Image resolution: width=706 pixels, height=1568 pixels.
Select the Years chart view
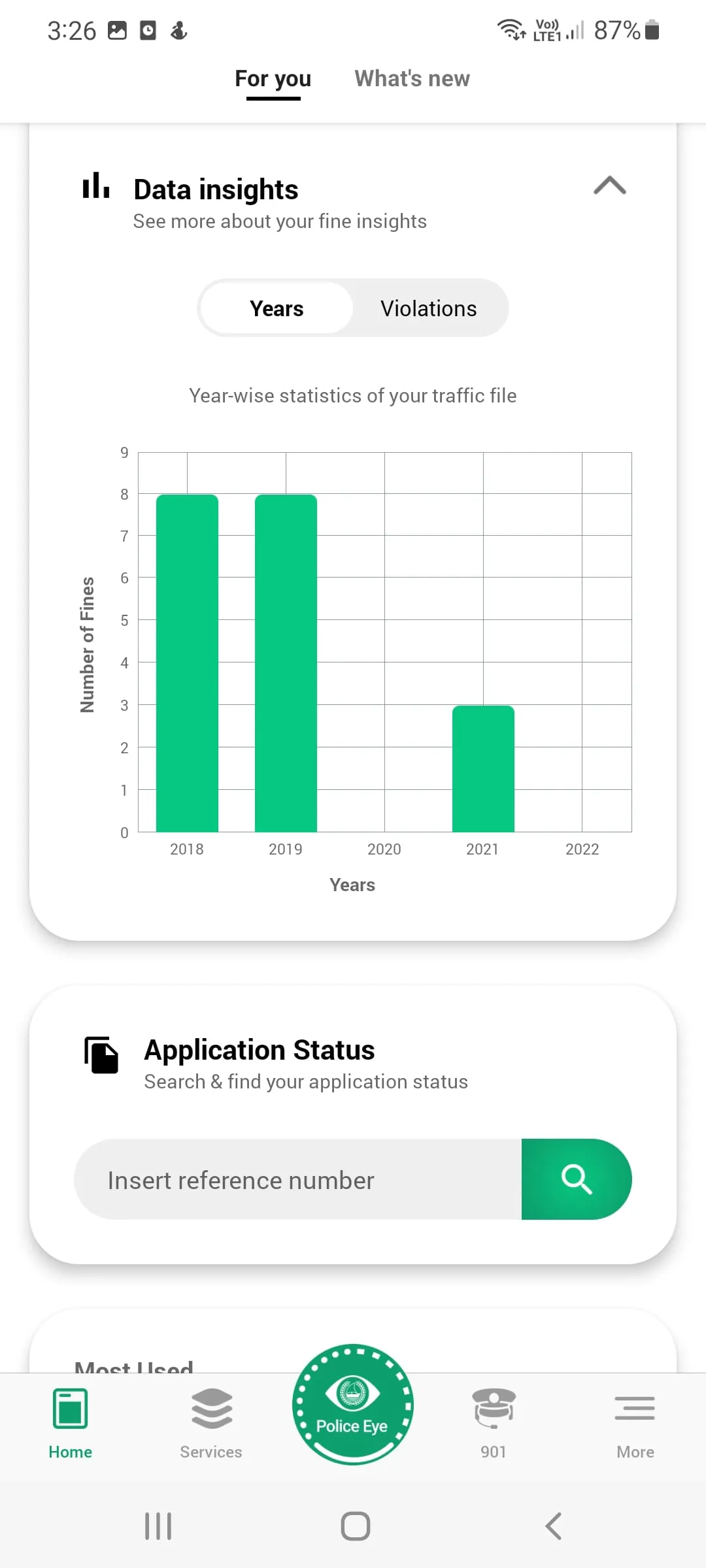tap(277, 308)
